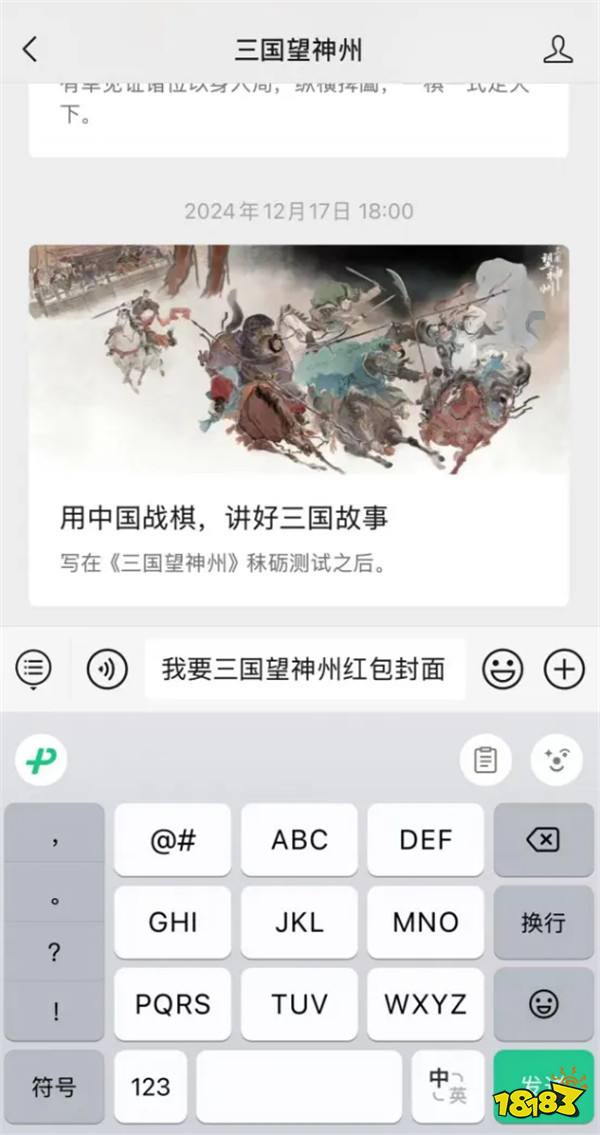The image size is (600, 1135).
Task: Go back using the top-left arrow
Action: [x=30, y=50]
